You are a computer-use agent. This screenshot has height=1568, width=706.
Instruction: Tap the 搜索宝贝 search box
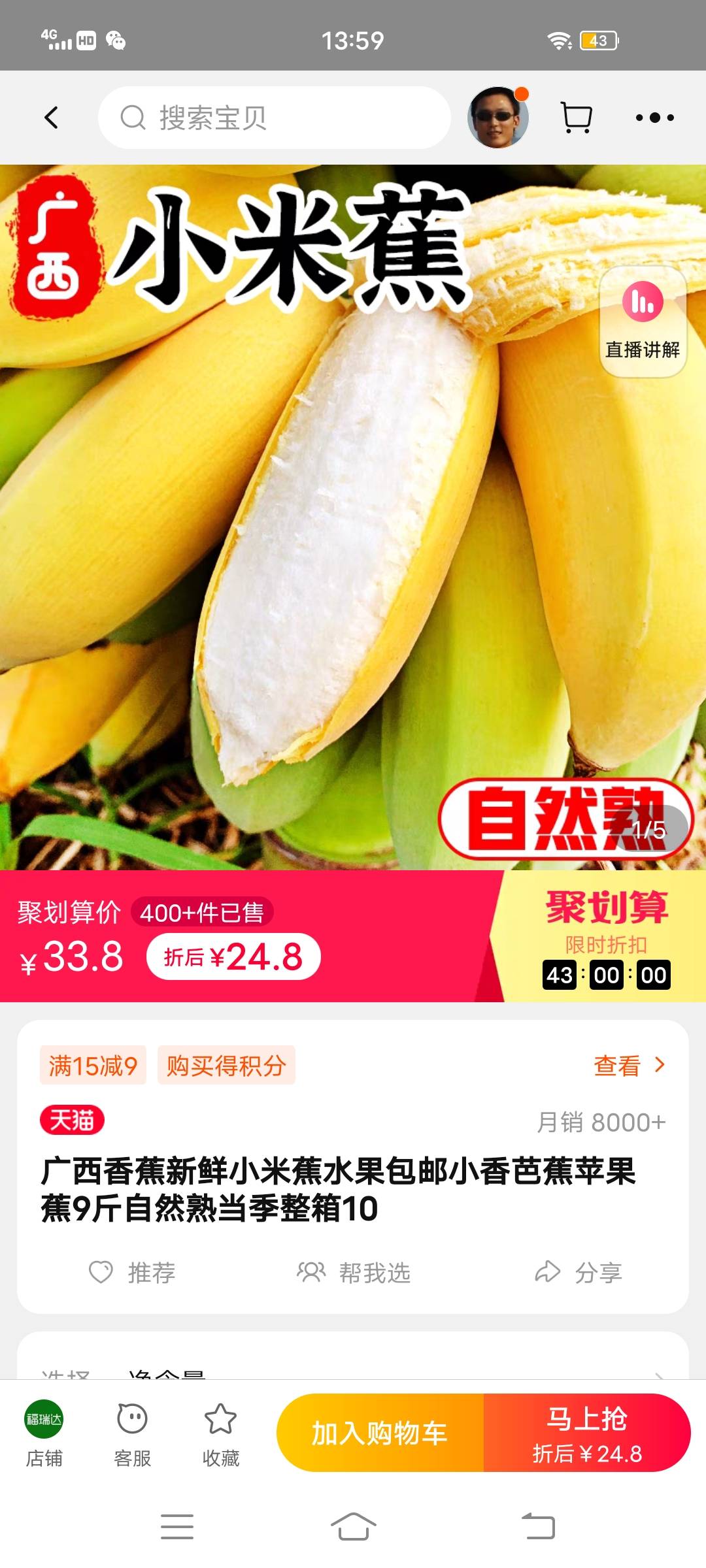click(x=275, y=118)
